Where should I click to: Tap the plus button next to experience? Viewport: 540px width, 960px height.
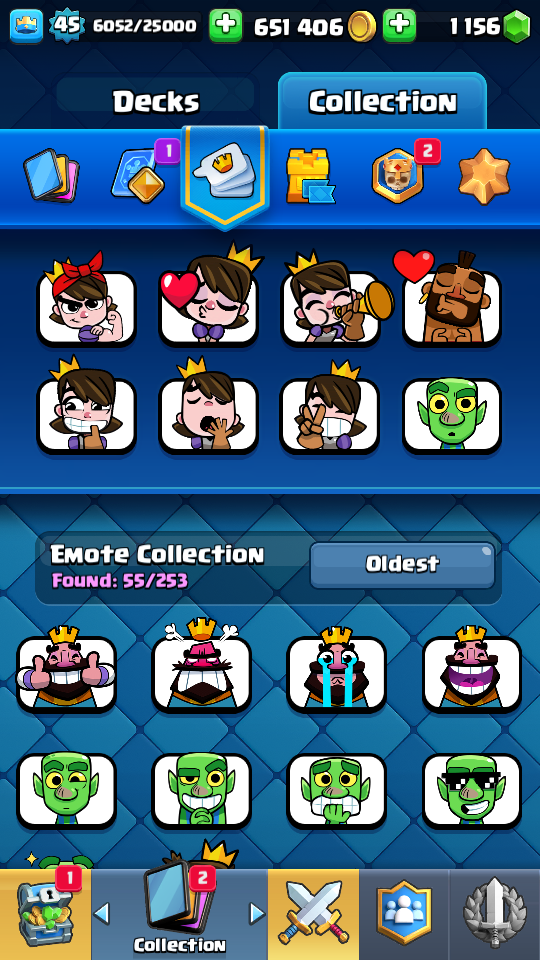pyautogui.click(x=225, y=25)
